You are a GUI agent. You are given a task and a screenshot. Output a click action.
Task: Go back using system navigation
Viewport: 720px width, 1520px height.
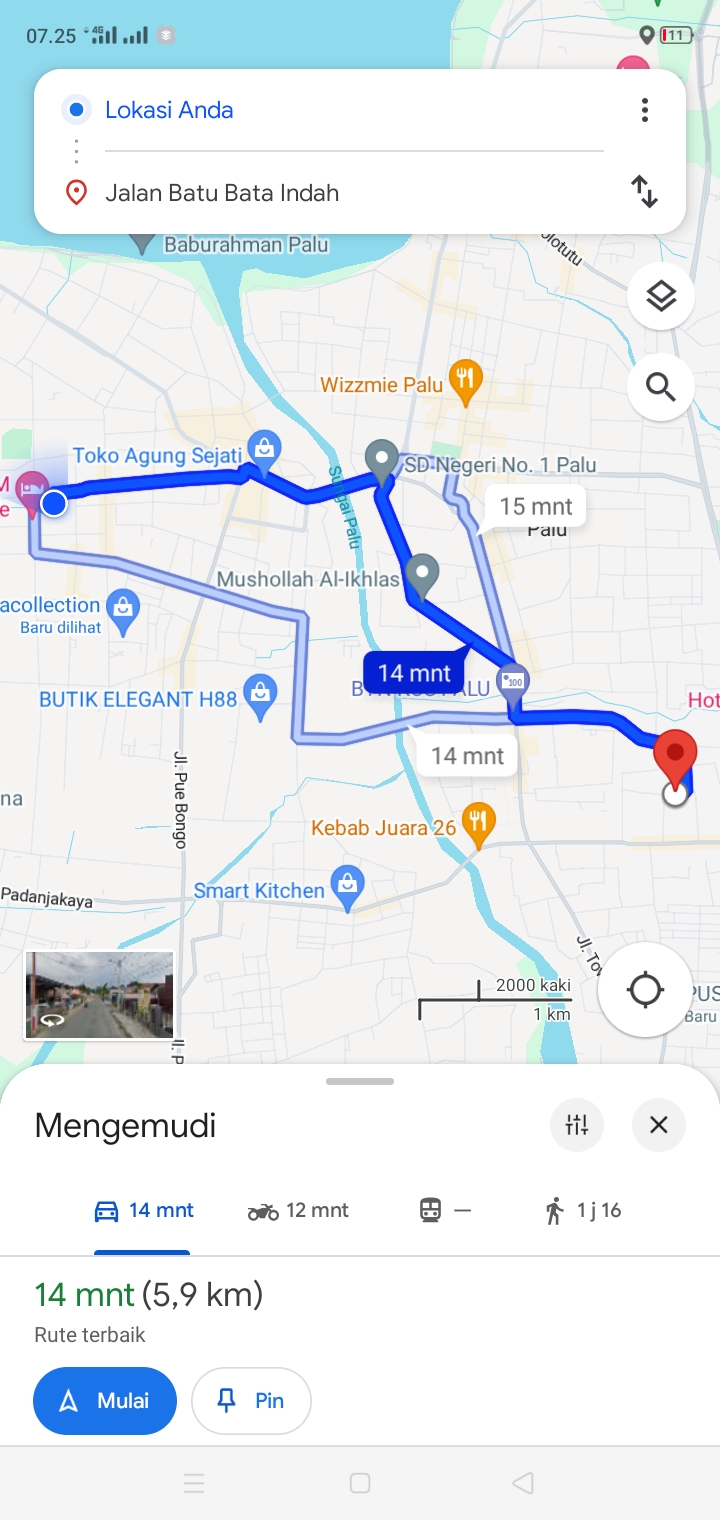point(523,1483)
